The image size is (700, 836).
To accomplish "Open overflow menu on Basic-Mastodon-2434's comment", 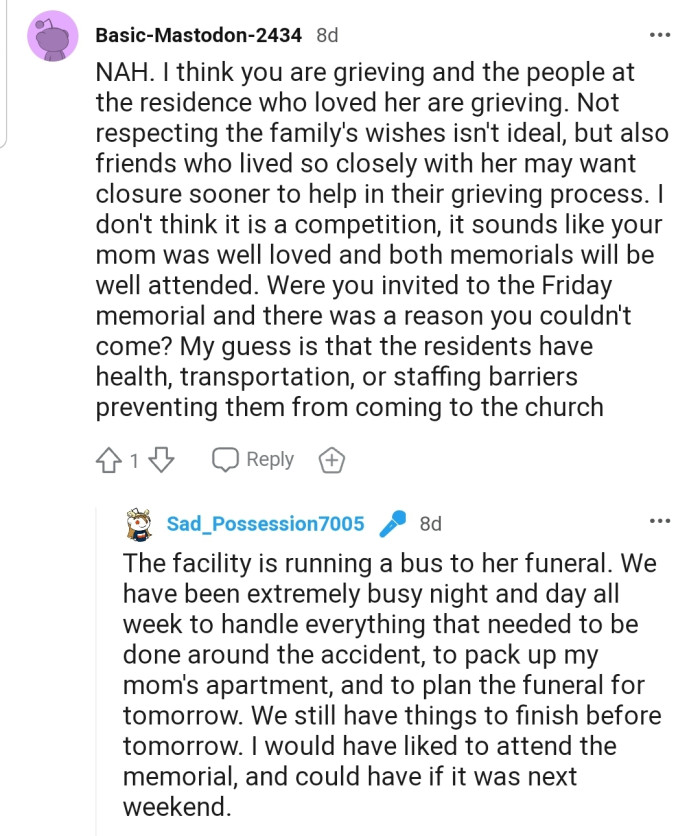I will pyautogui.click(x=660, y=35).
